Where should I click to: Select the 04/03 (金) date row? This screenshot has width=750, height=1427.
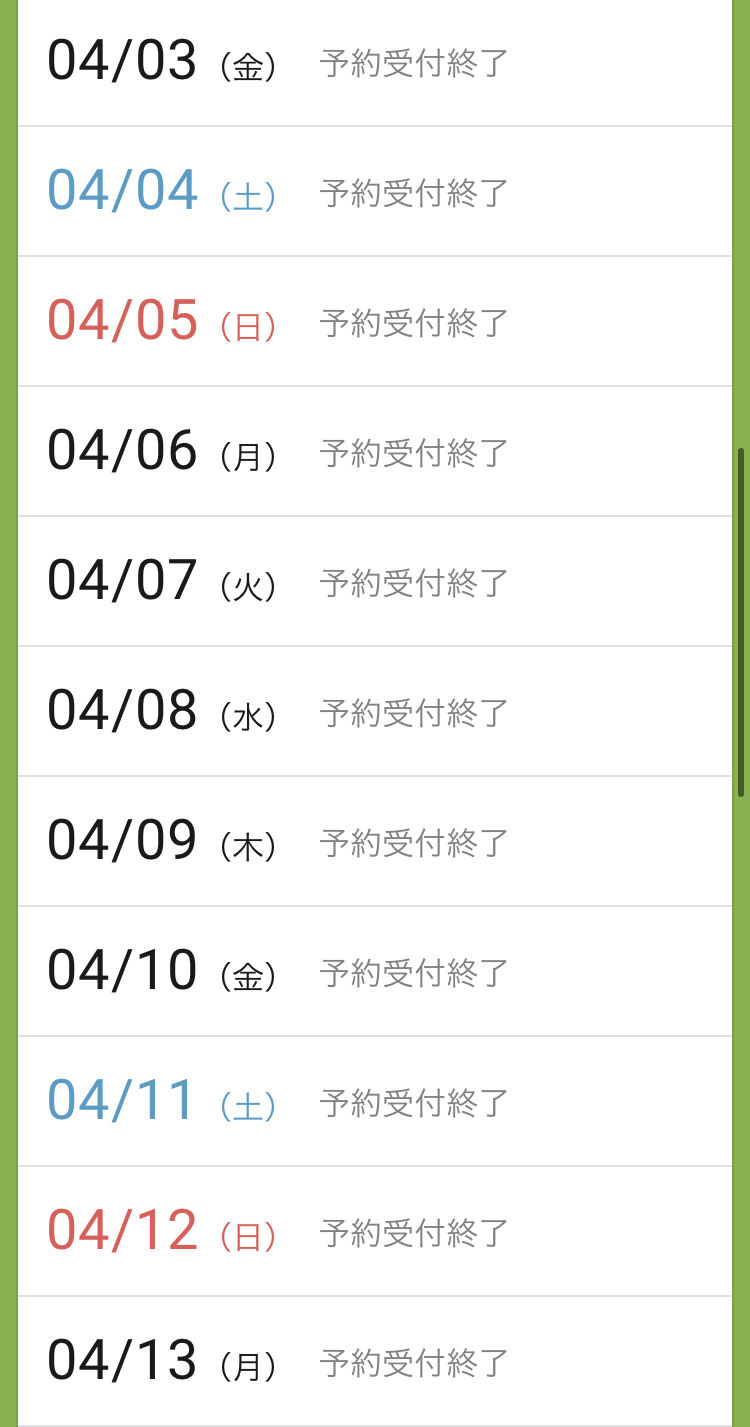tap(375, 63)
